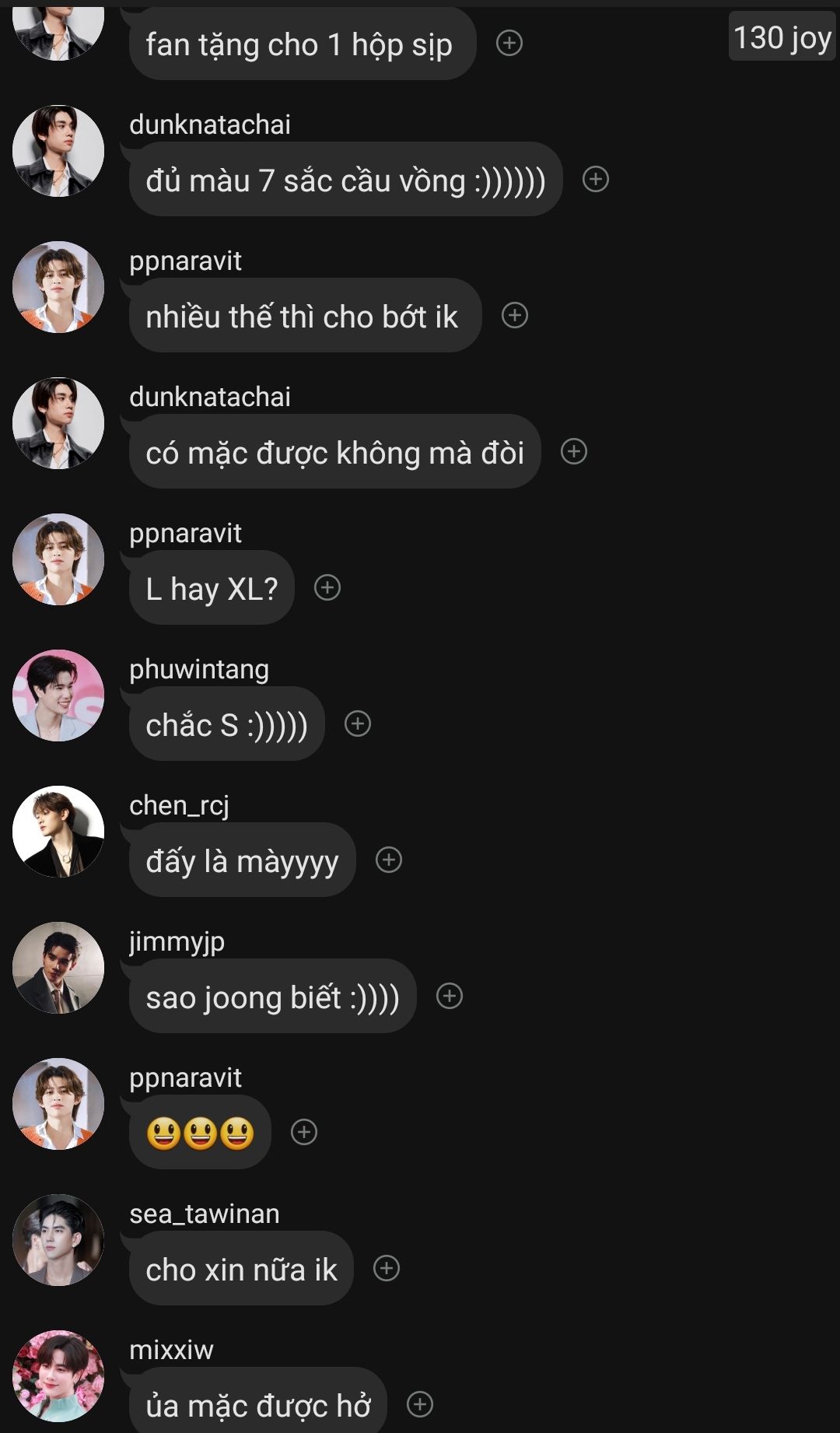Tap plus beside ppnaravit's emoji message
The image size is (840, 1433).
304,1132
